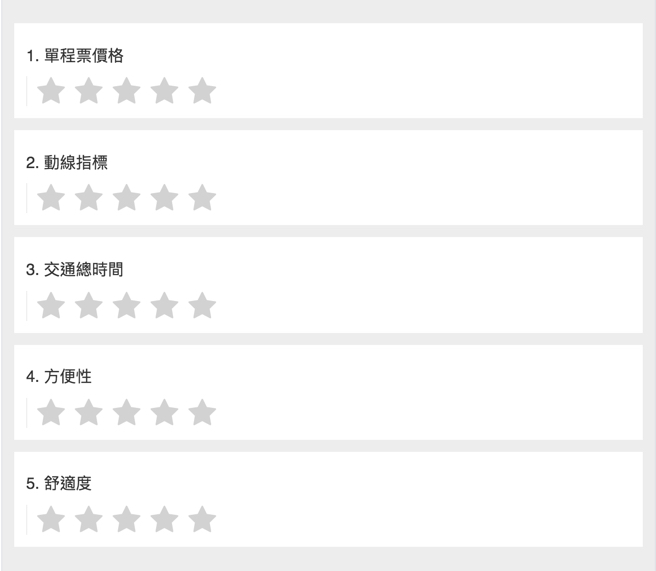Image resolution: width=656 pixels, height=571 pixels.
Task: Choose three stars for 舒適度
Action: pos(127,519)
